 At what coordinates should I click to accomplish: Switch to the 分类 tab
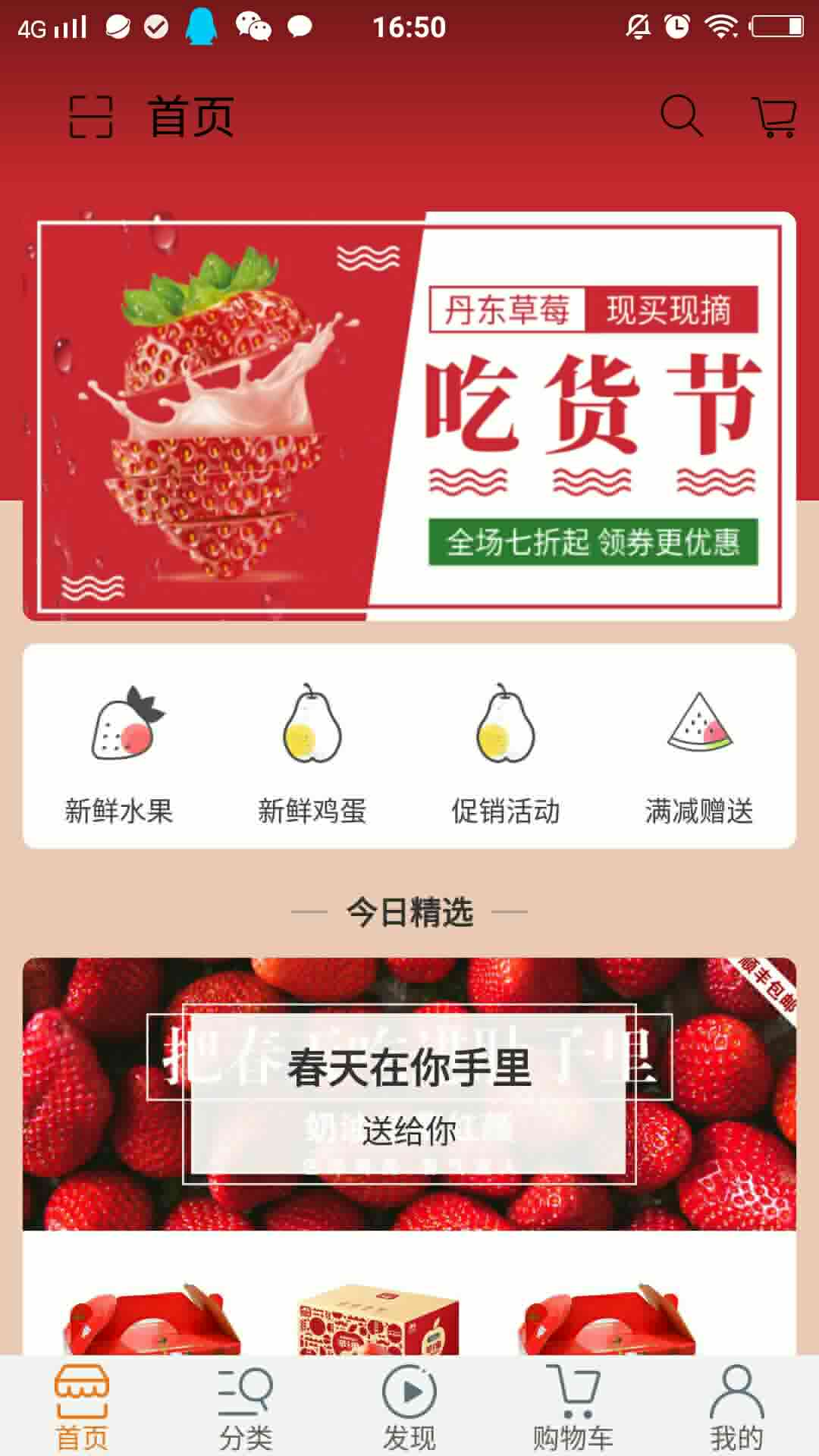pos(246,1407)
